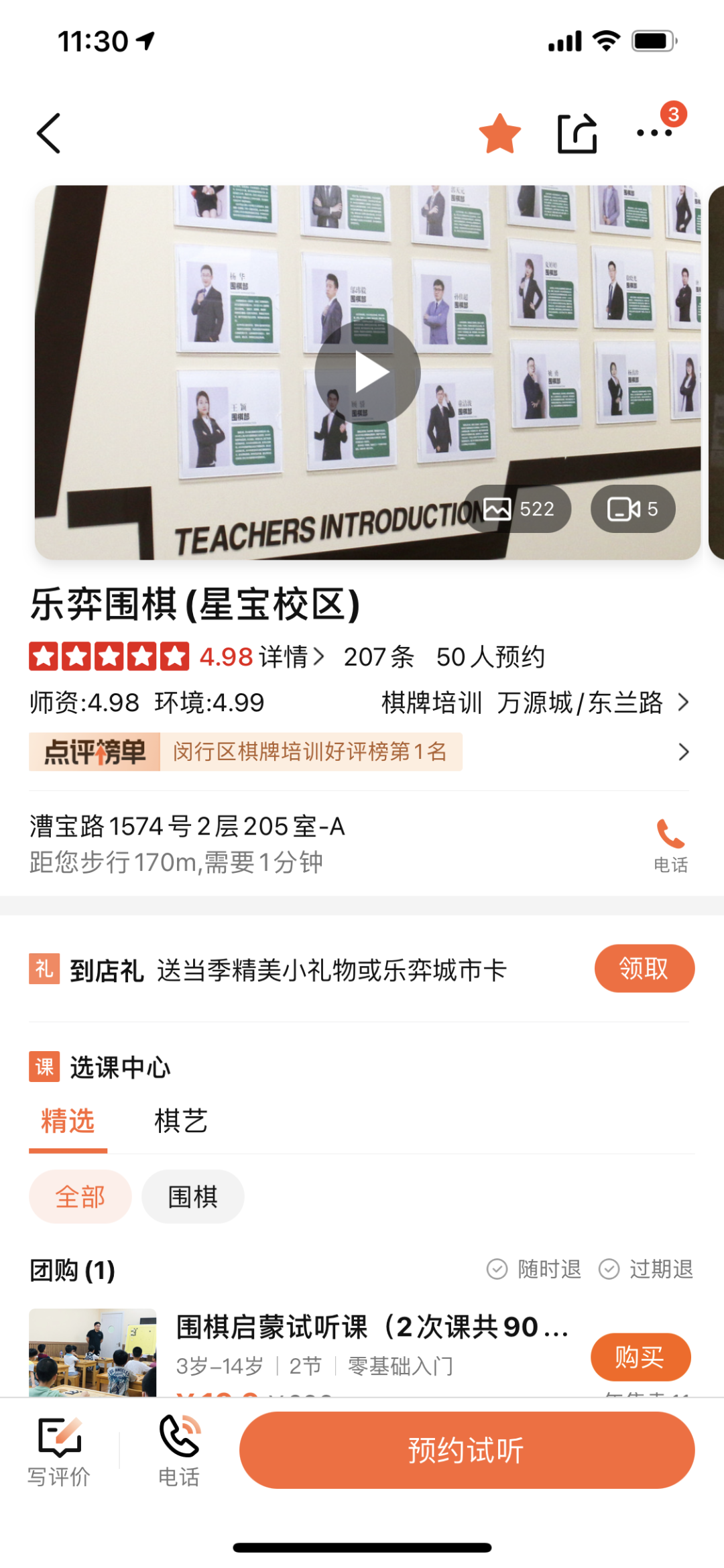
Task: Toggle the favorite star for this shop
Action: 499,133
